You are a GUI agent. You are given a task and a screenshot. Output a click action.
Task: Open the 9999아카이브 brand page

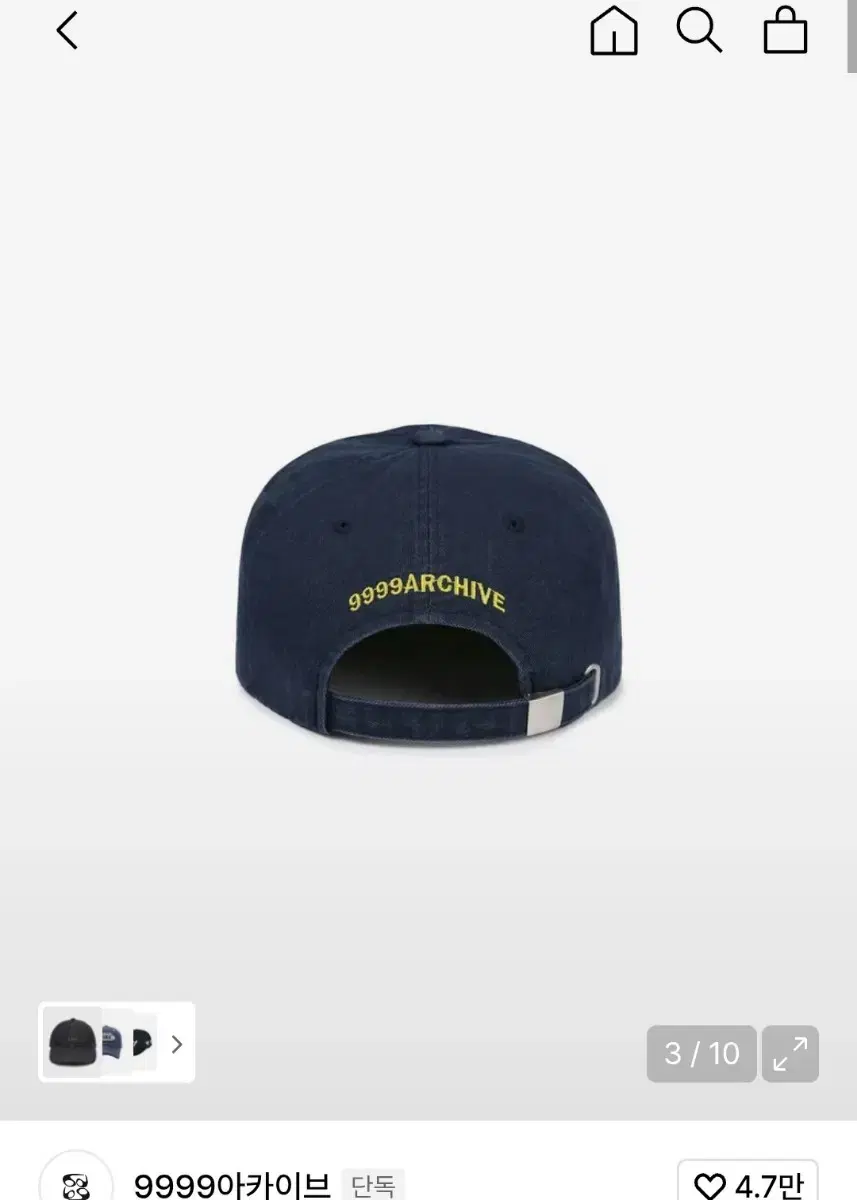pos(231,1186)
